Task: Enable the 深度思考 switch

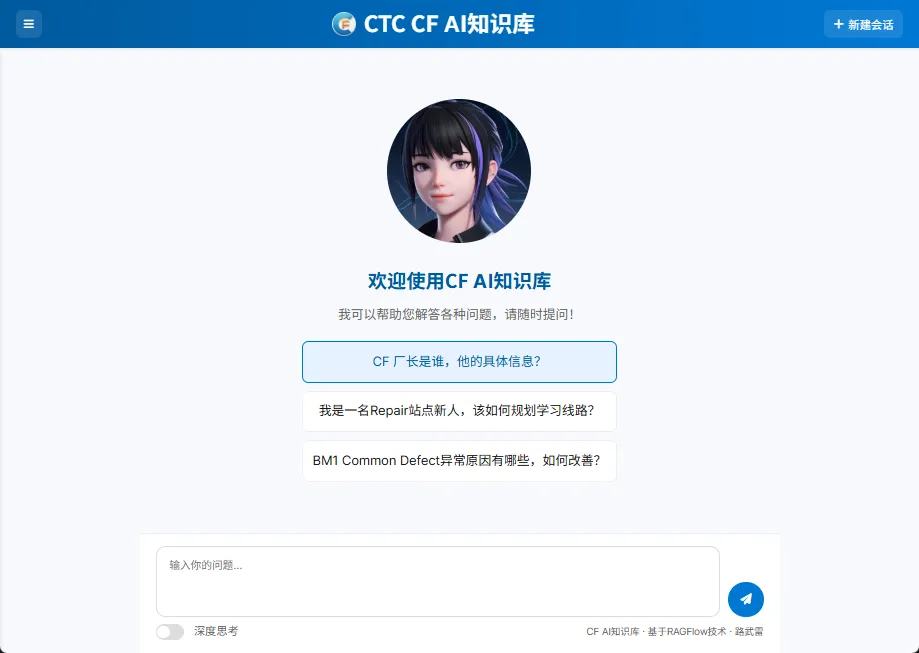Action: pos(170,632)
